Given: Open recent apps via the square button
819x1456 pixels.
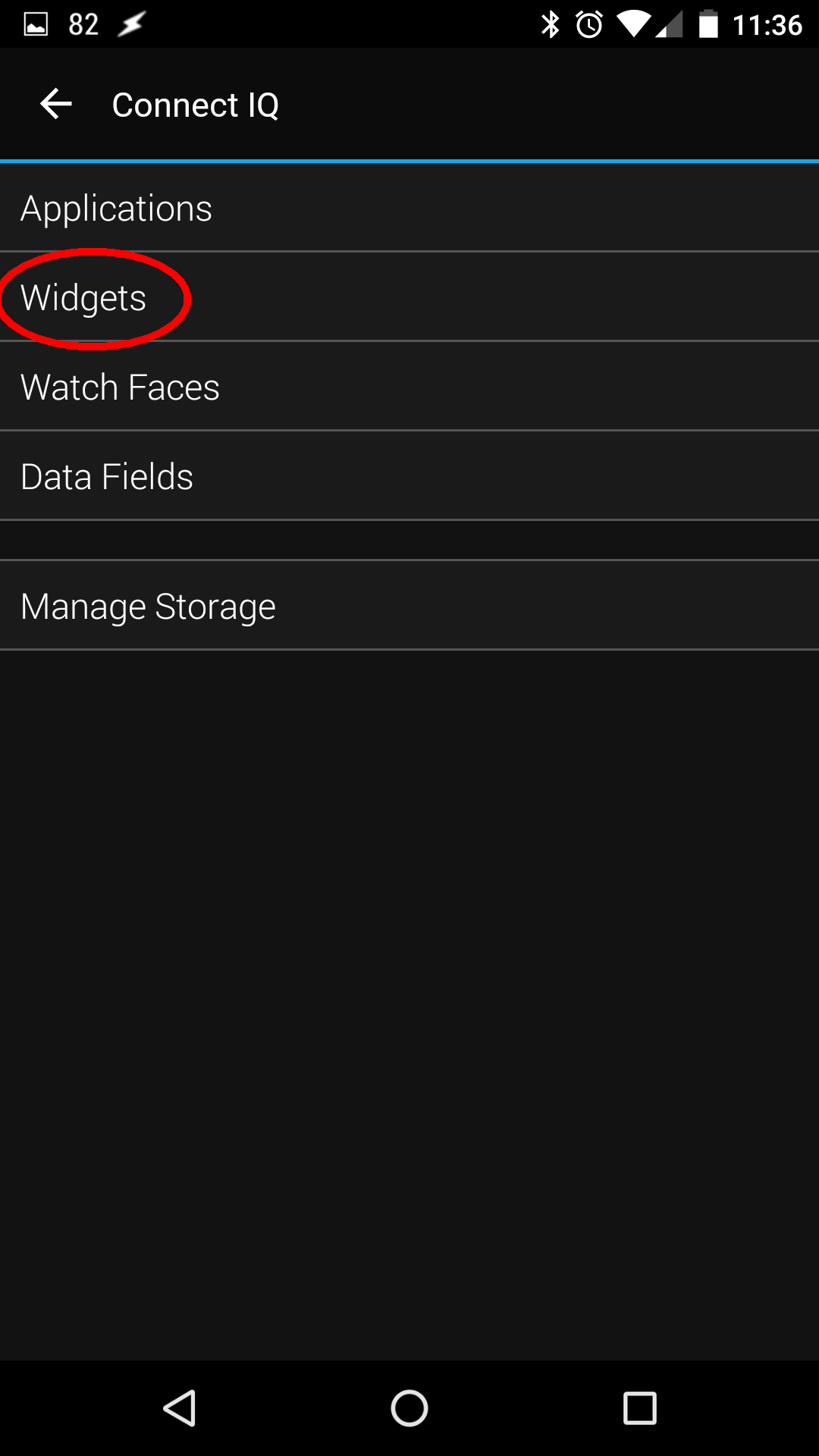Looking at the screenshot, I should point(639,1408).
